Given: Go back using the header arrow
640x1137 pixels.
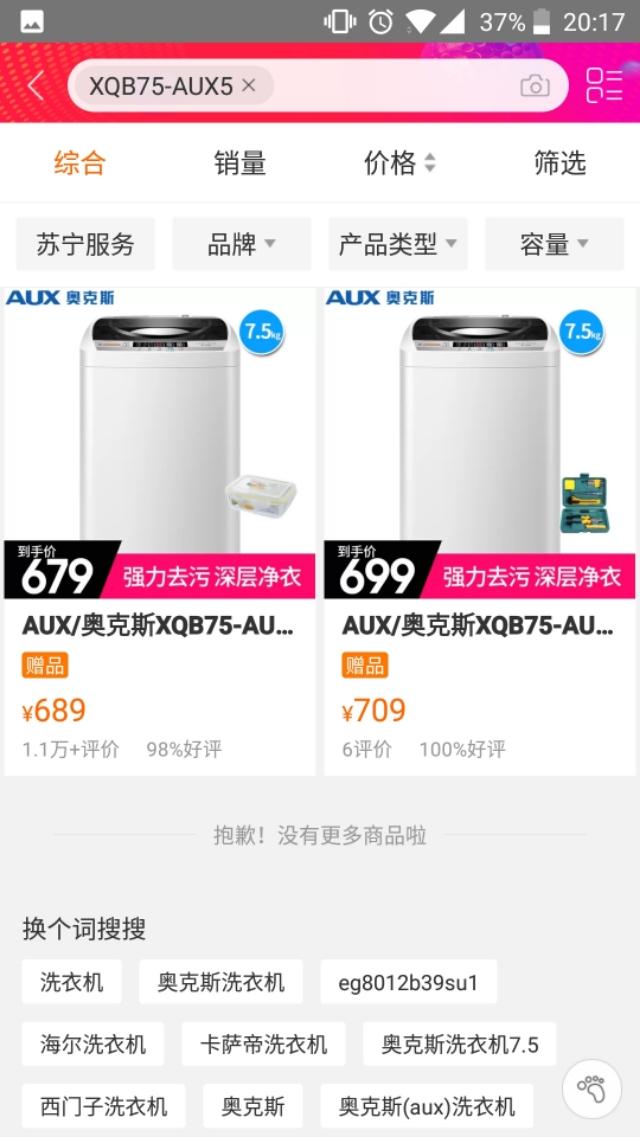Looking at the screenshot, I should click(x=35, y=86).
